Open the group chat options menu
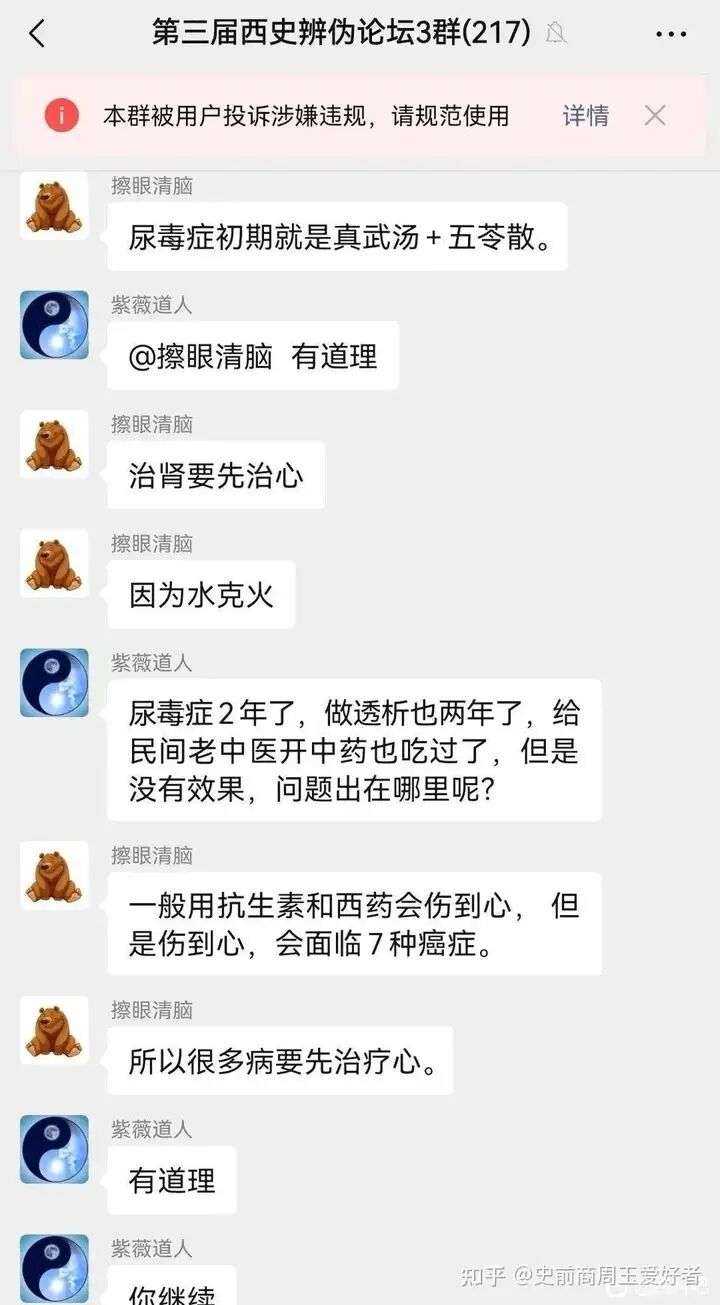 pyautogui.click(x=671, y=34)
